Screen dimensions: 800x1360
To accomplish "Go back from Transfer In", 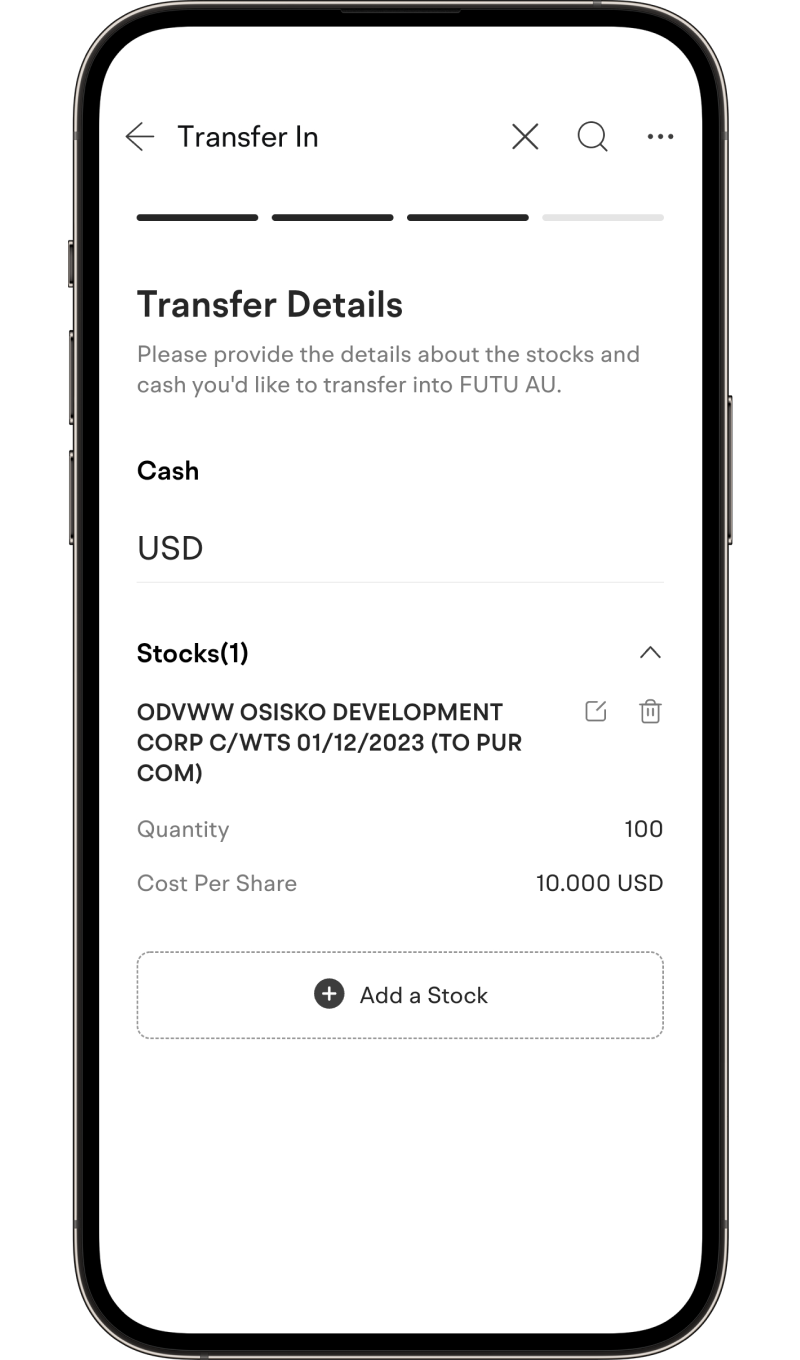I will click(x=140, y=137).
